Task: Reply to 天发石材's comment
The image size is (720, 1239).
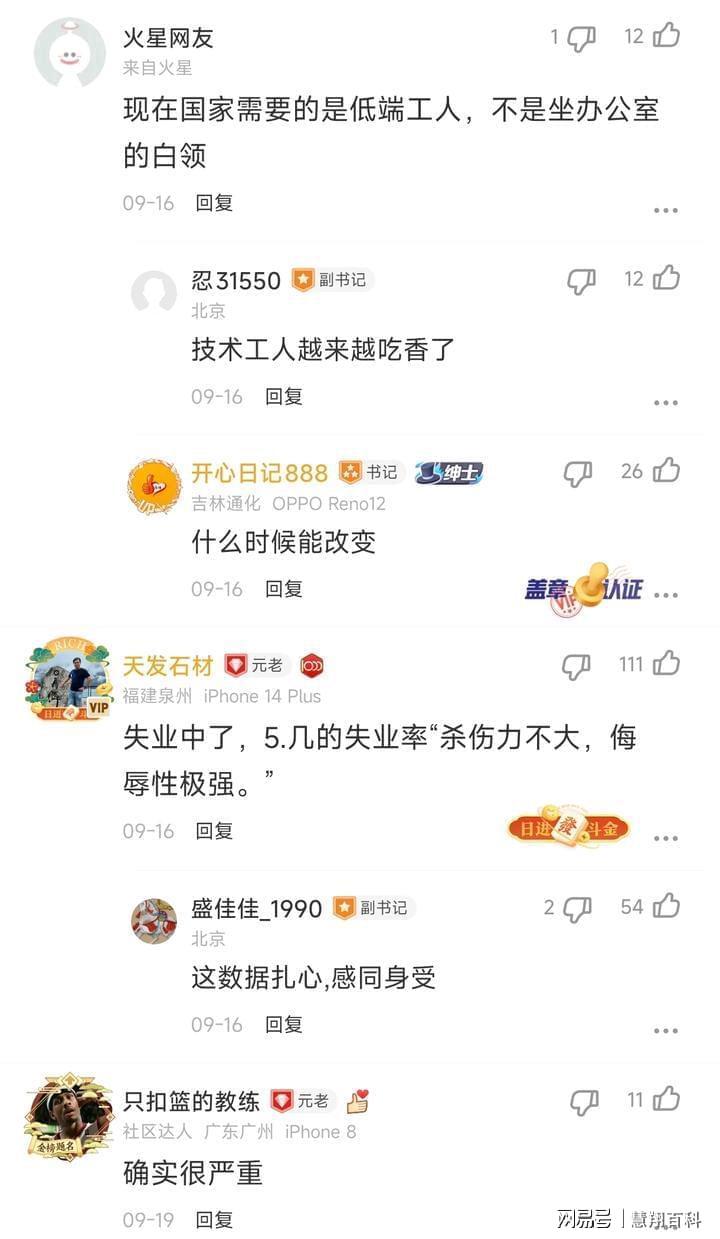Action: pos(214,830)
